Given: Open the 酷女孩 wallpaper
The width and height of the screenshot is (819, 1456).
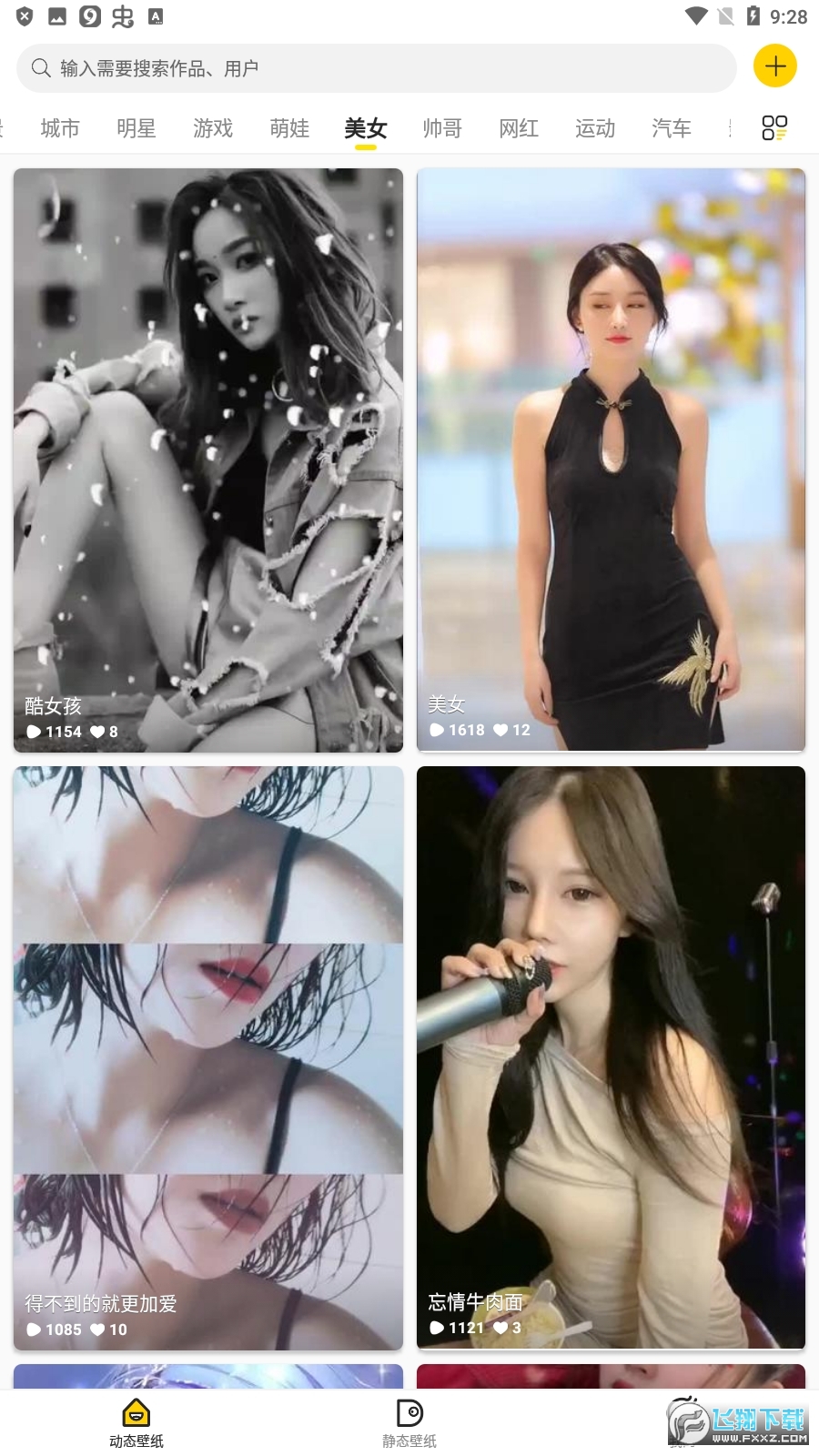Looking at the screenshot, I should [207, 460].
